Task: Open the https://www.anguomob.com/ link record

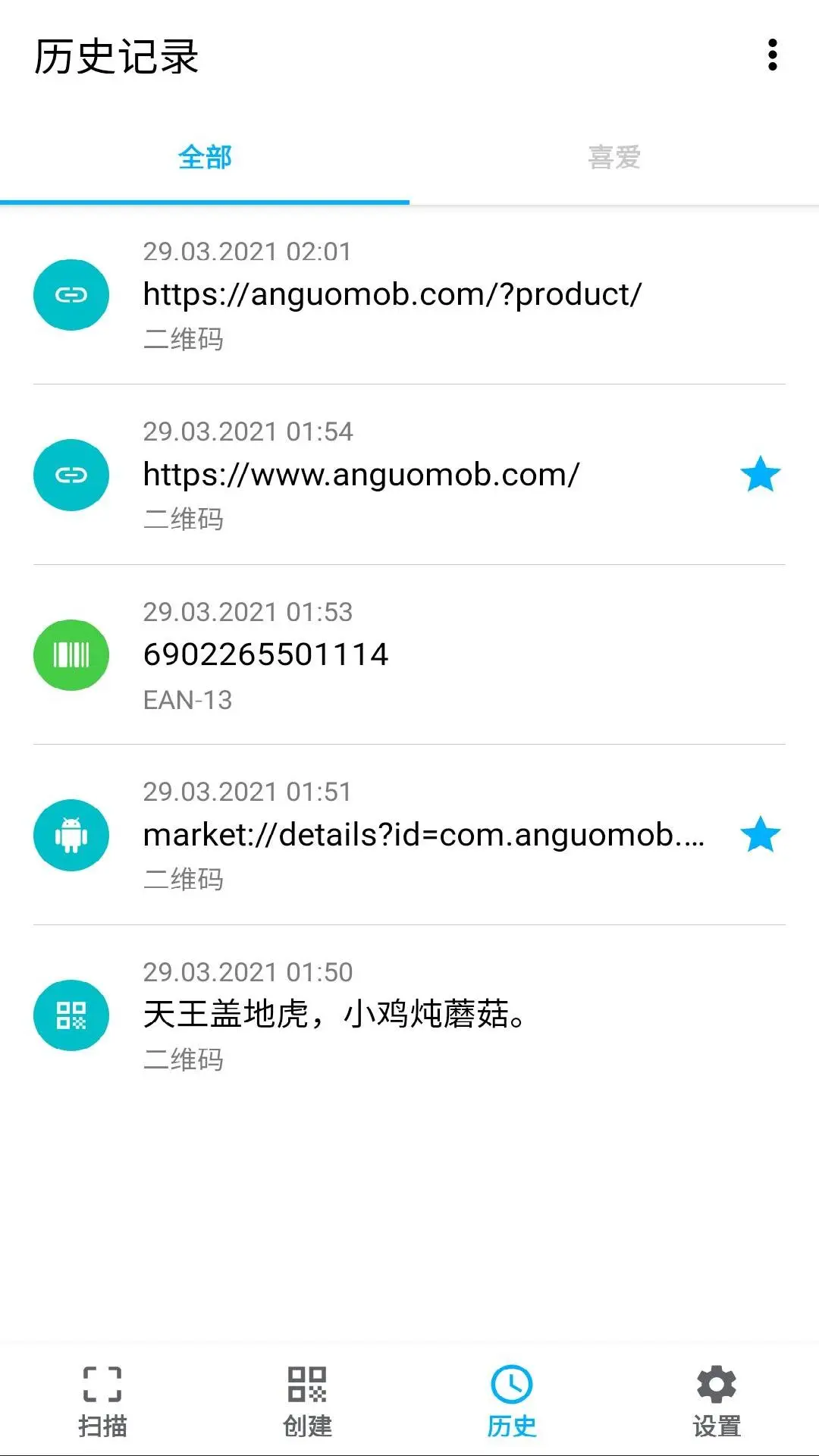Action: tap(360, 475)
